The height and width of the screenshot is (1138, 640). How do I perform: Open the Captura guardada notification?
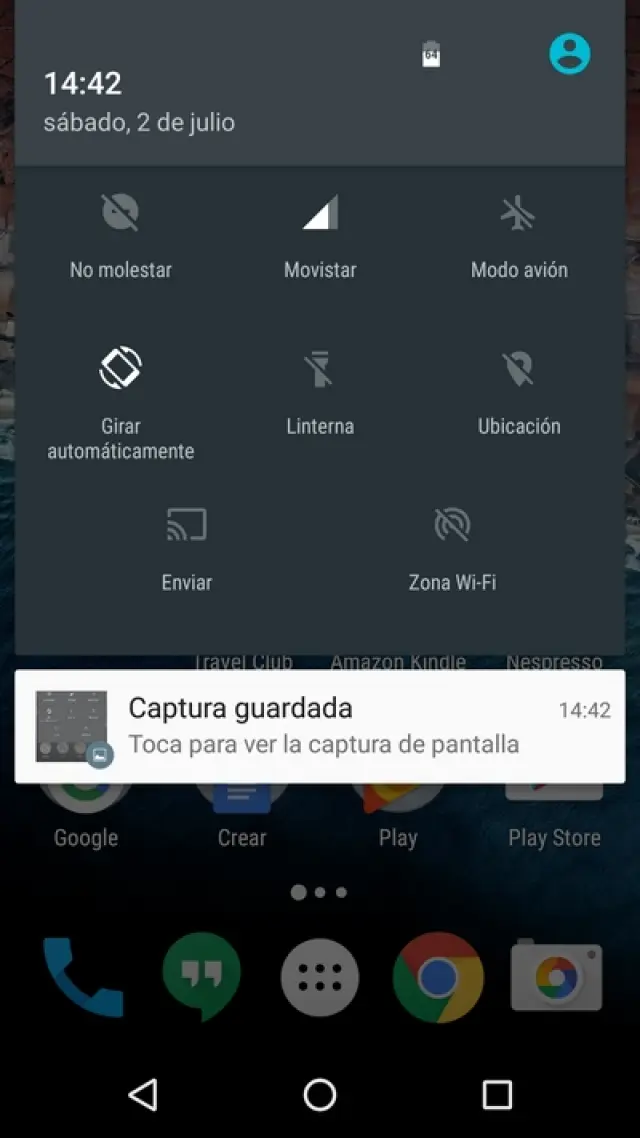click(x=320, y=726)
